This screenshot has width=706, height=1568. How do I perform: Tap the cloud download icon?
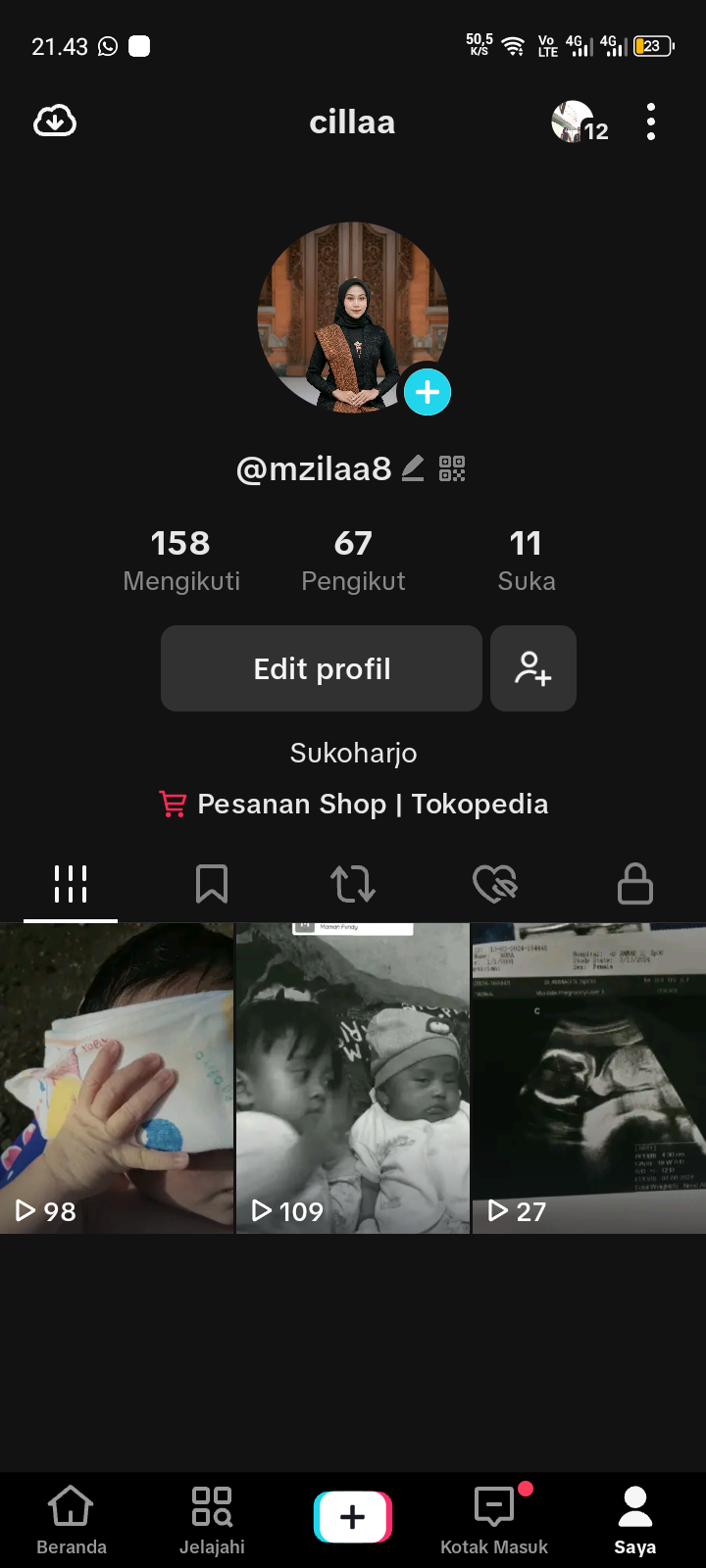coord(55,122)
